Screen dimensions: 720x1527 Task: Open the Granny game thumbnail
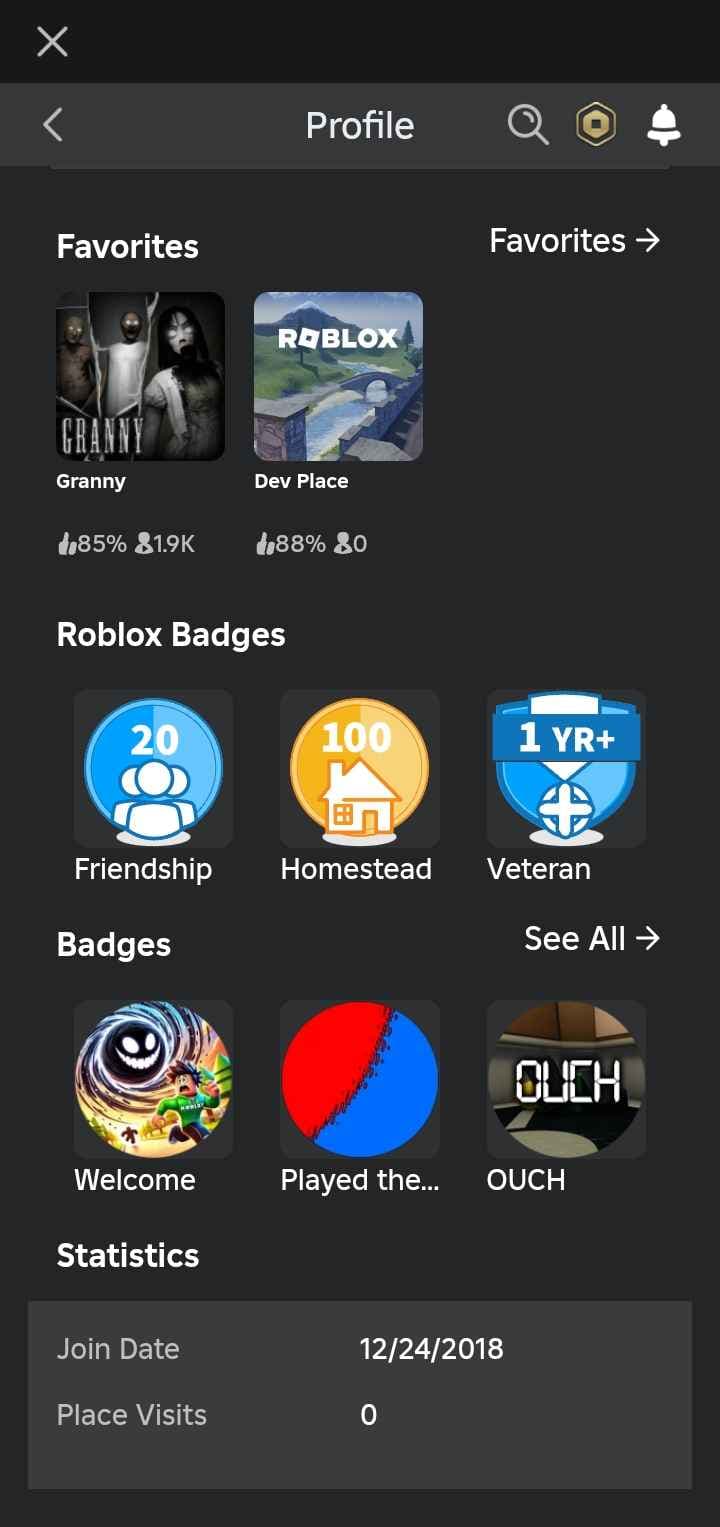point(140,375)
